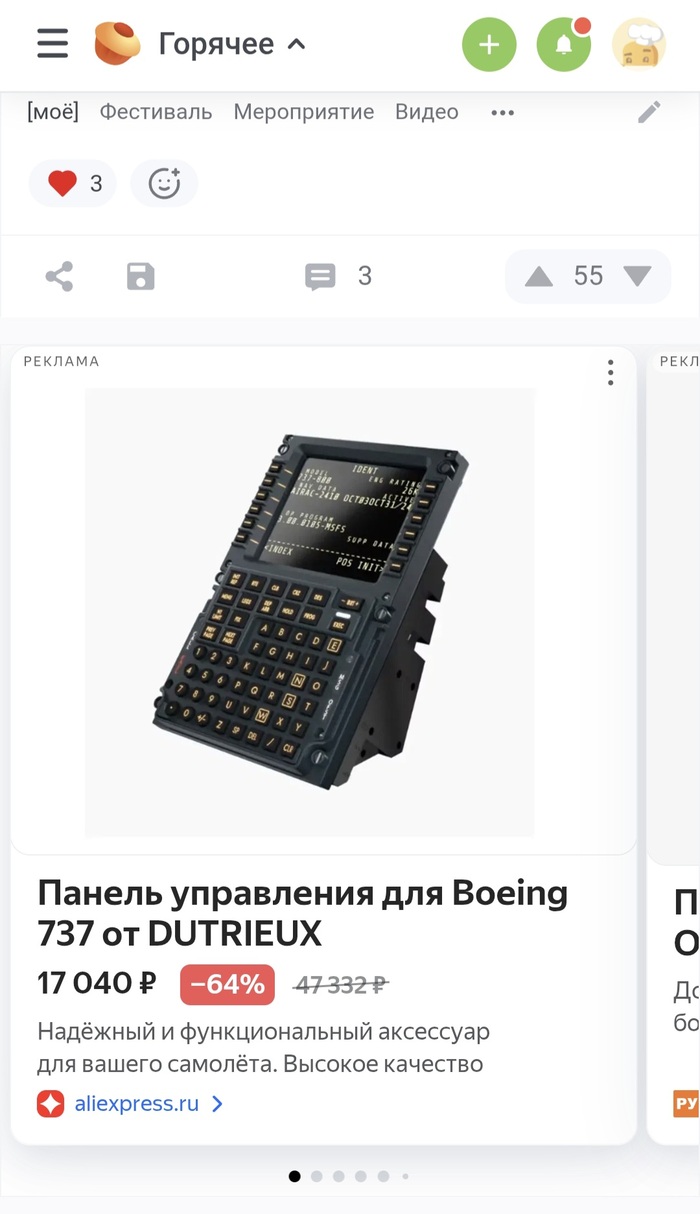Edit tags with the pencil icon

[x=649, y=112]
